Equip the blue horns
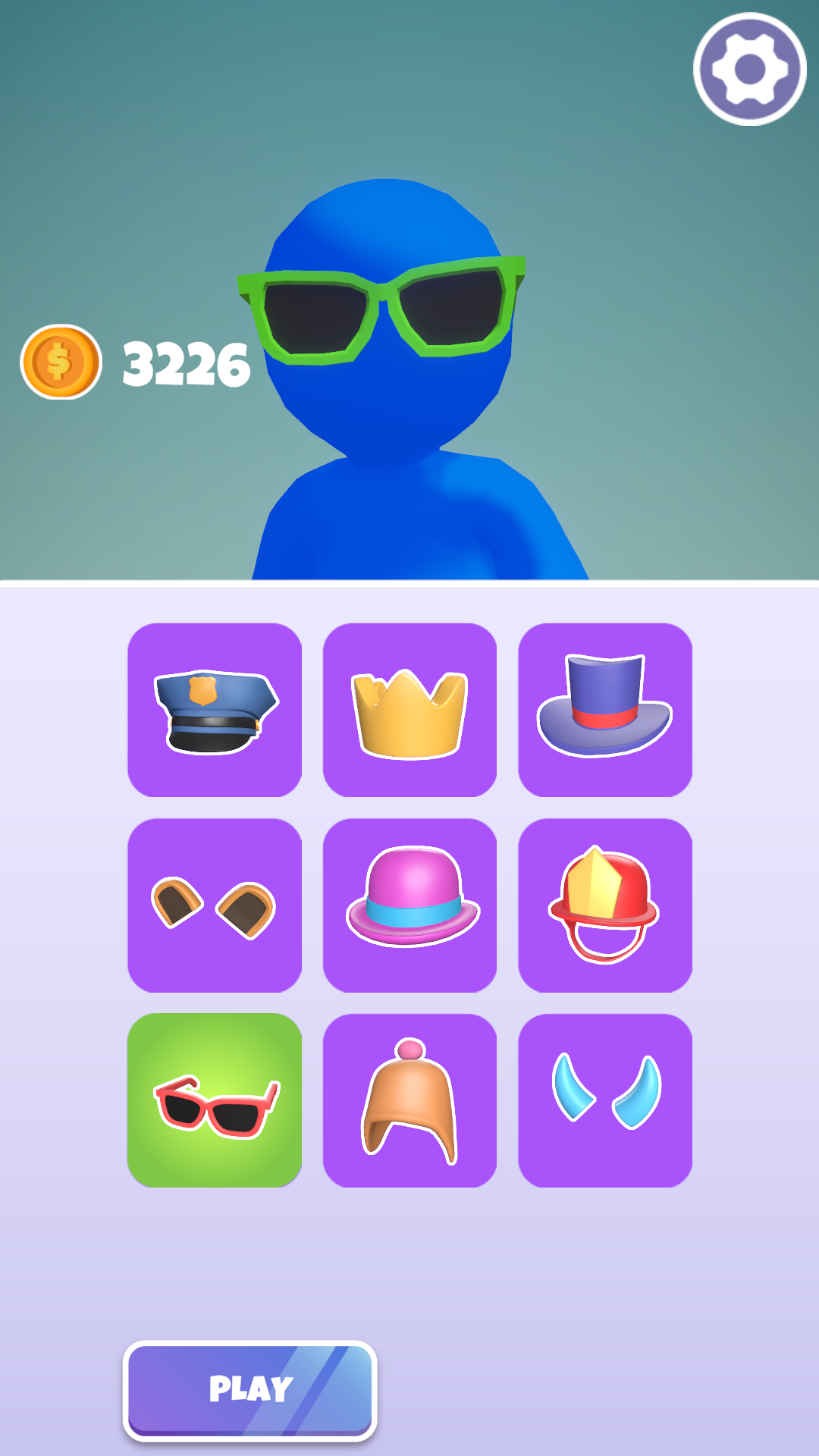The image size is (819, 1456). click(605, 1101)
